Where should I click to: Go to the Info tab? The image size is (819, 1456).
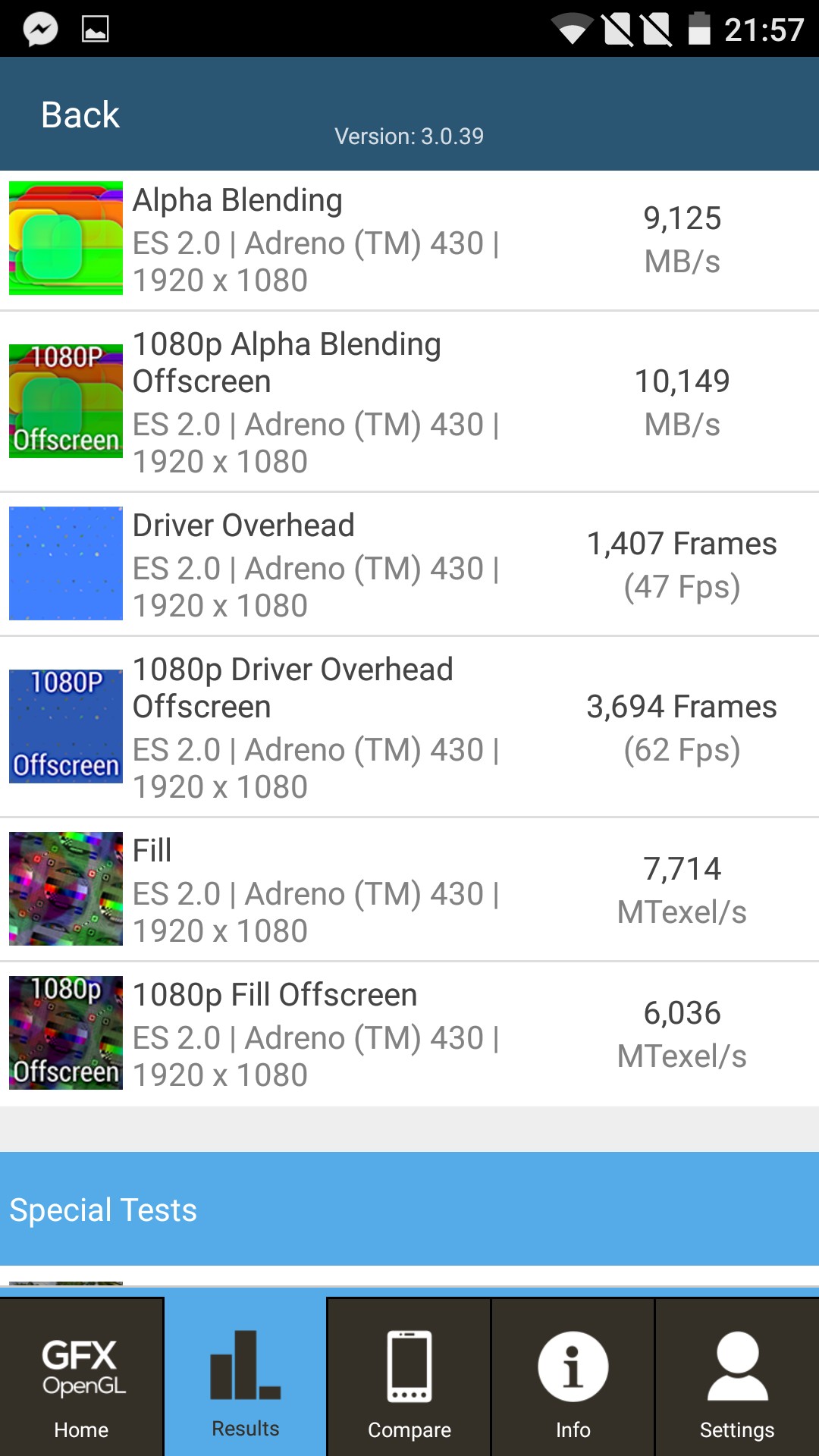573,1377
